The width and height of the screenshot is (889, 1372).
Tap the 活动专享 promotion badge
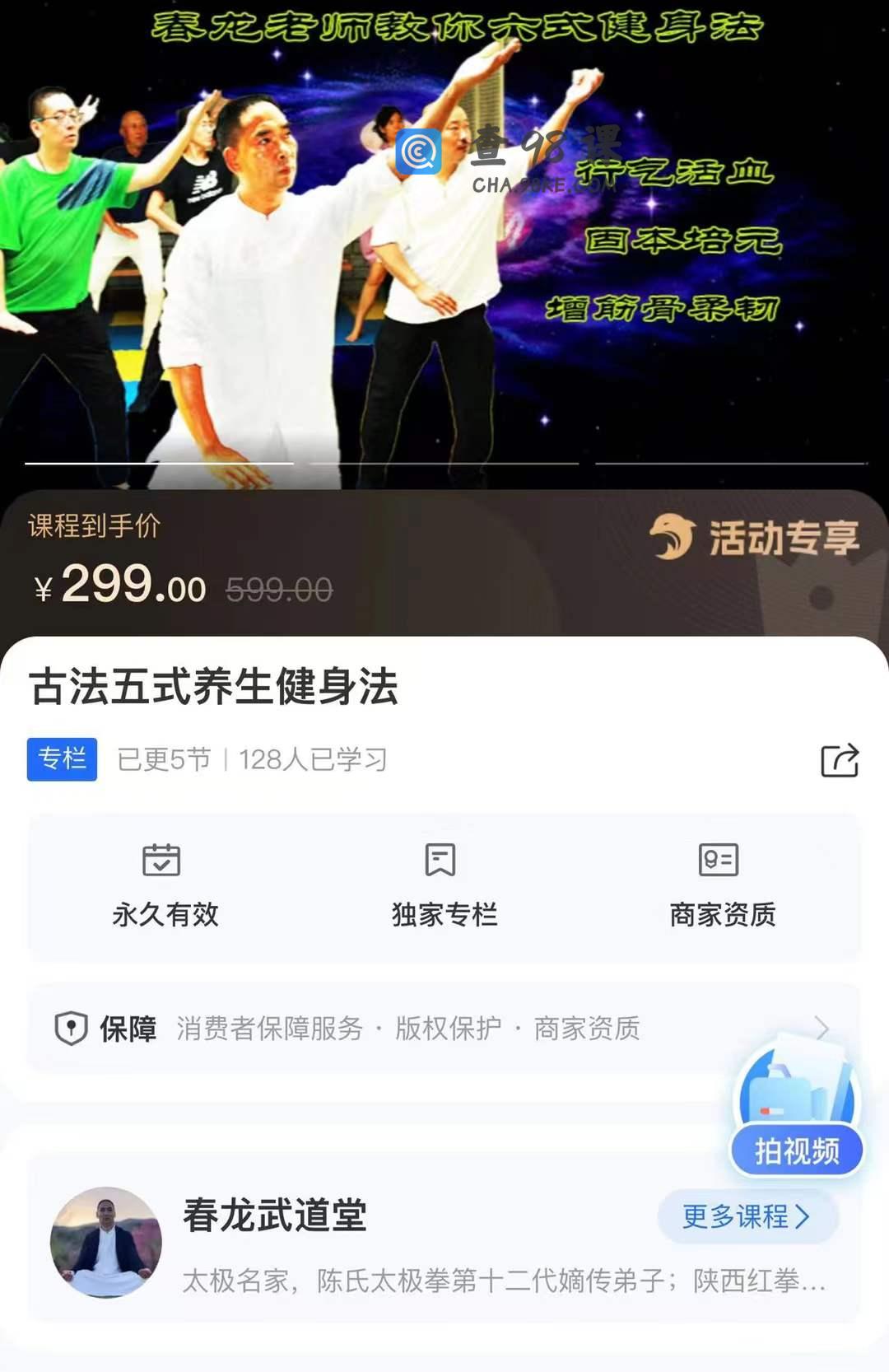755,539
